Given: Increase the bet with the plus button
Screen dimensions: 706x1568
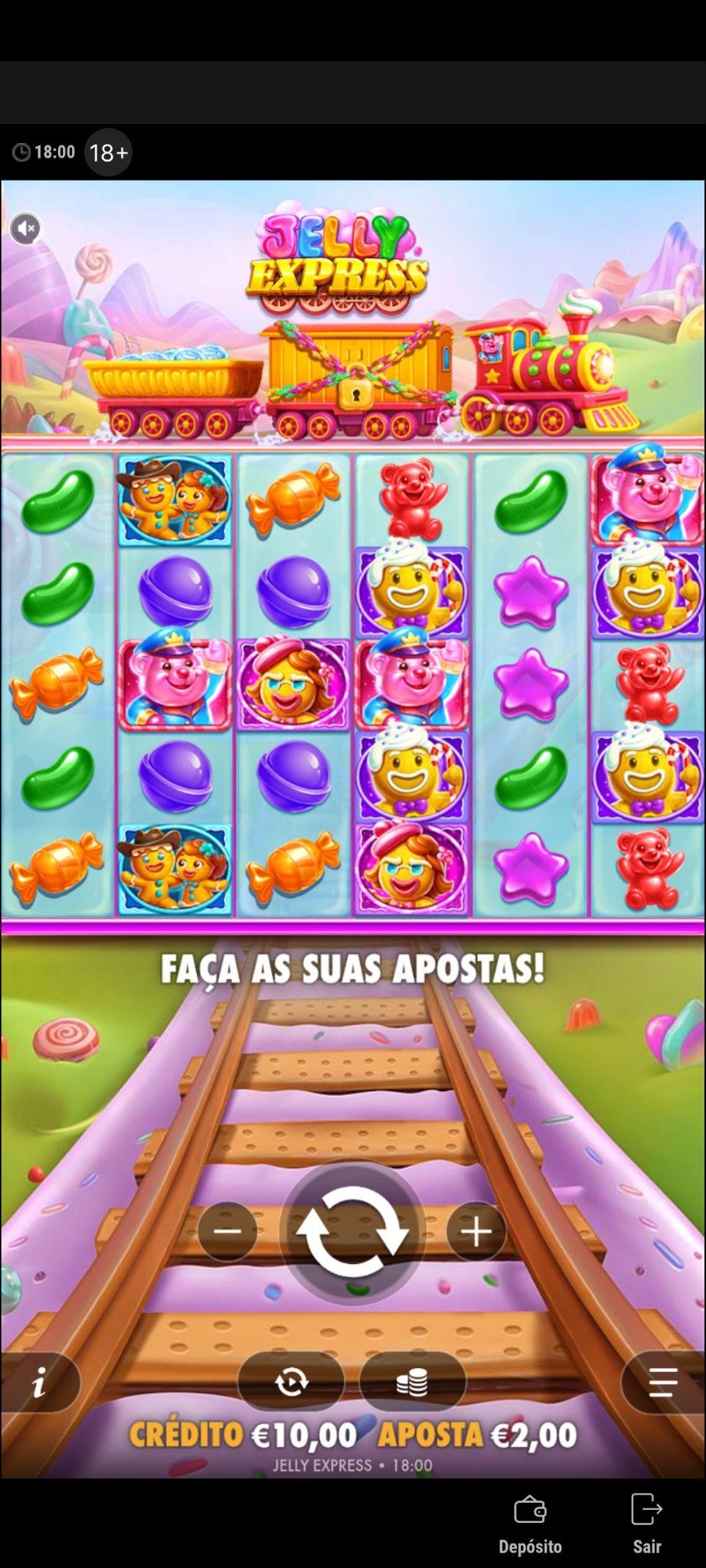Looking at the screenshot, I should click(476, 1231).
